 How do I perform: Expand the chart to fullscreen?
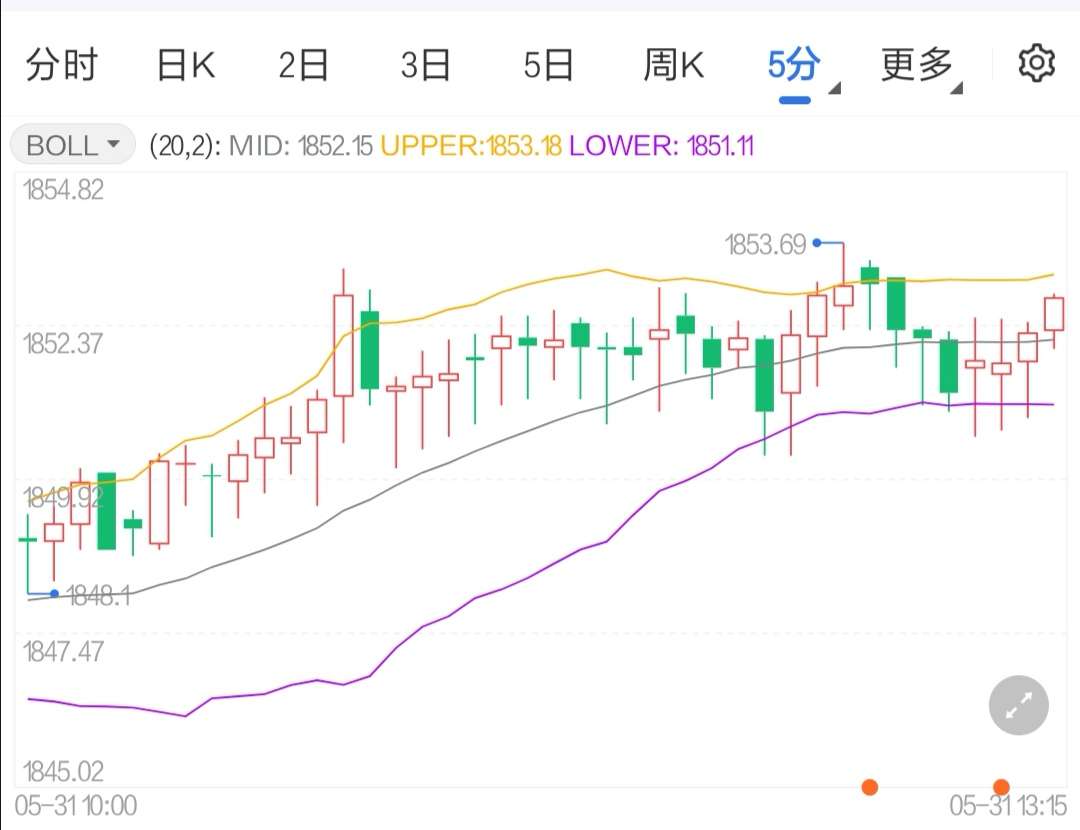pos(1018,706)
